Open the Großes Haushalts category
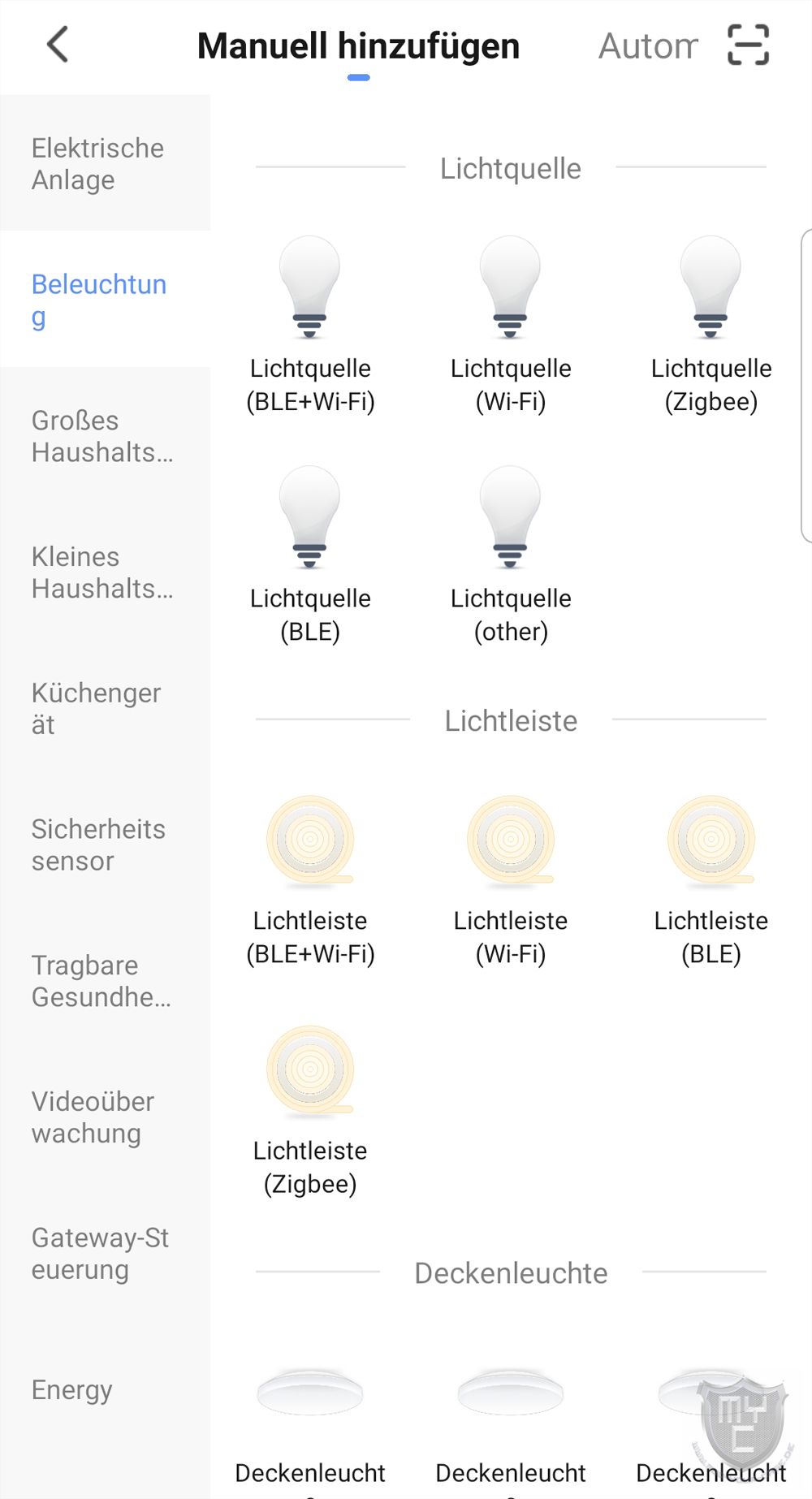The image size is (812, 1499). point(105,436)
